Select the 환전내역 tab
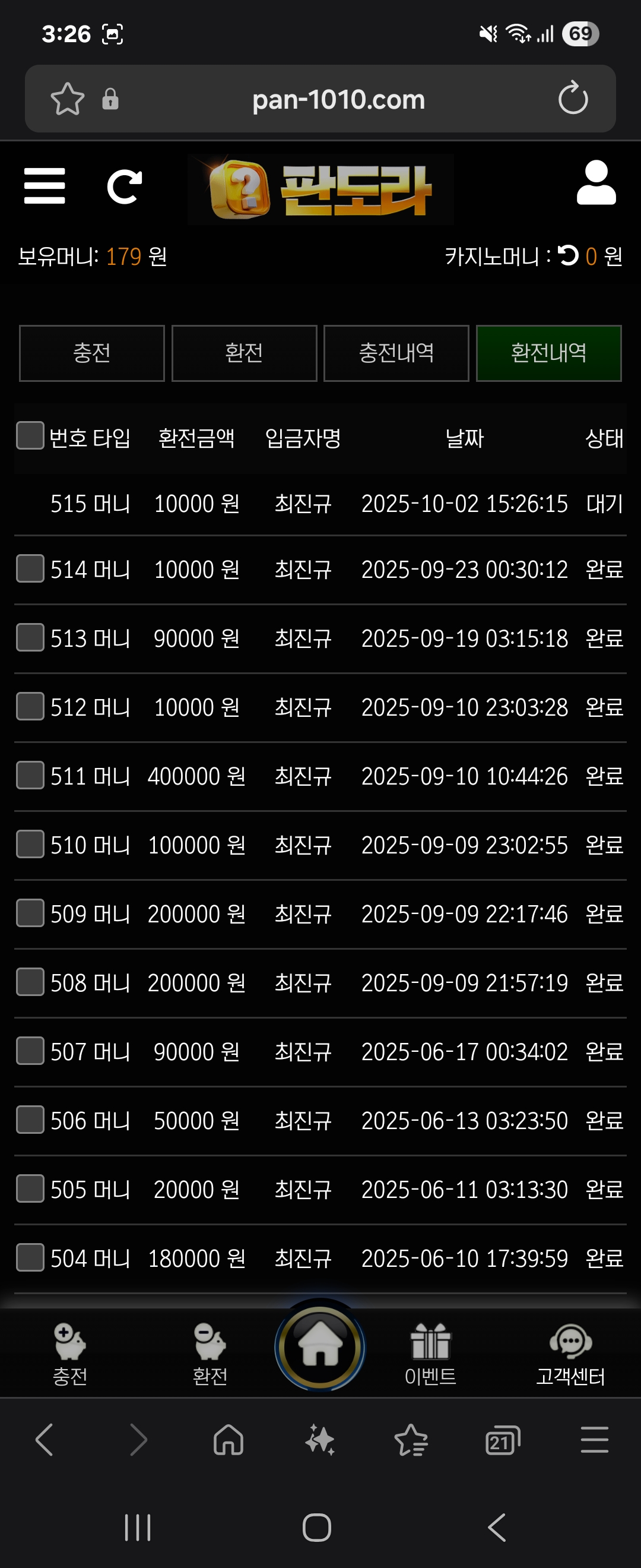This screenshot has height=1568, width=641. (548, 353)
